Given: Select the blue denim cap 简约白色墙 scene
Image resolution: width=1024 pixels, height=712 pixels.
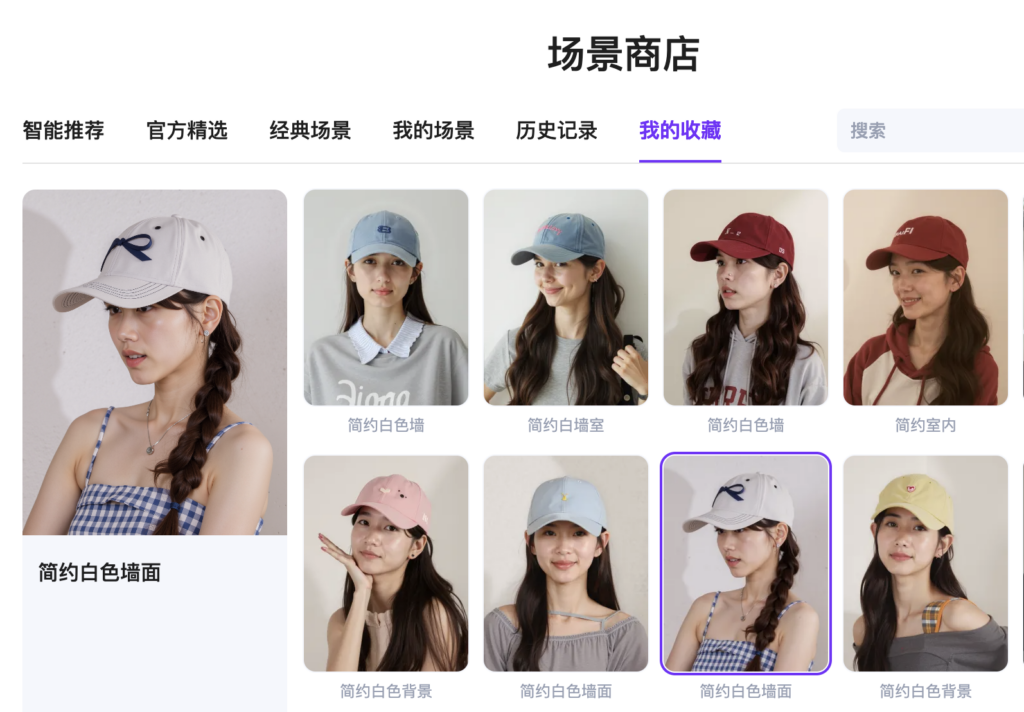Looking at the screenshot, I should [386, 297].
